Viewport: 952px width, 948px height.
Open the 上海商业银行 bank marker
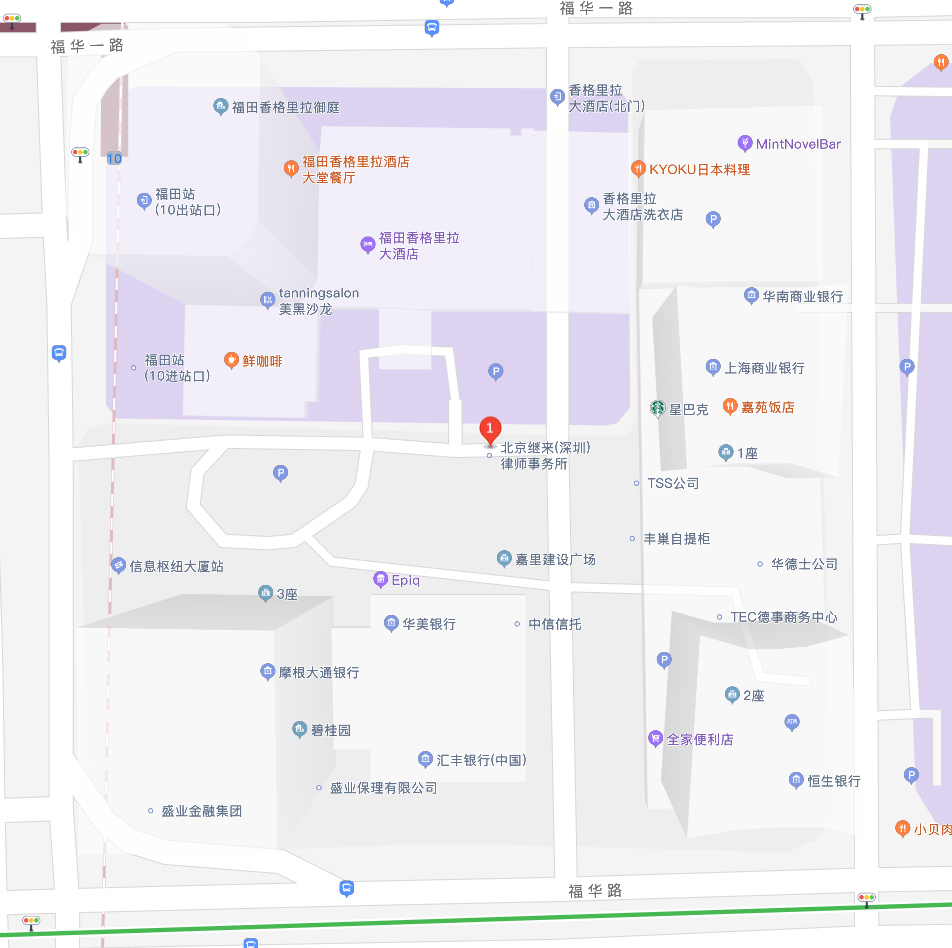point(713,367)
